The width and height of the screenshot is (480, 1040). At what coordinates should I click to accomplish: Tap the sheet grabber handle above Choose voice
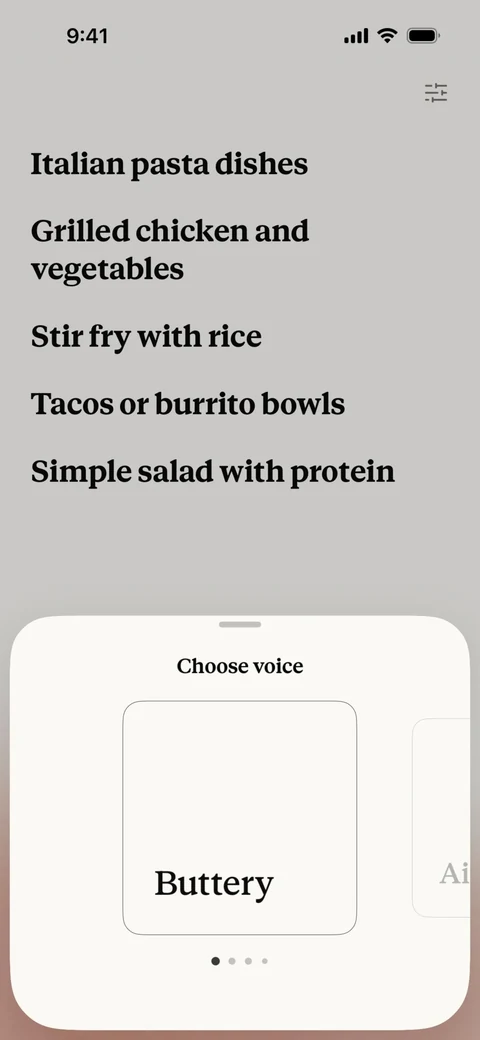(x=240, y=624)
